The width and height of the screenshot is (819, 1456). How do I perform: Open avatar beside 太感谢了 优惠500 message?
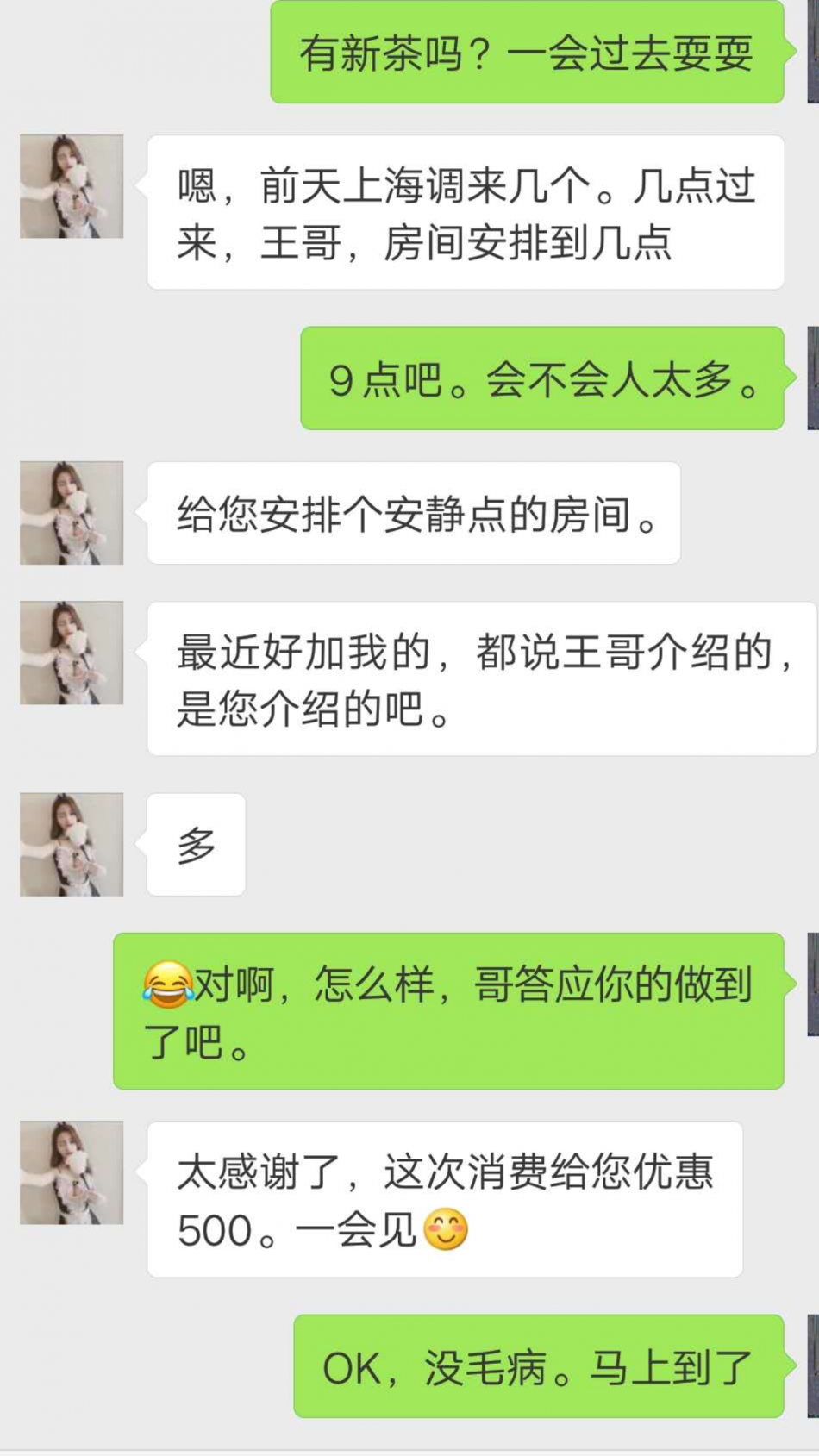(x=72, y=1172)
